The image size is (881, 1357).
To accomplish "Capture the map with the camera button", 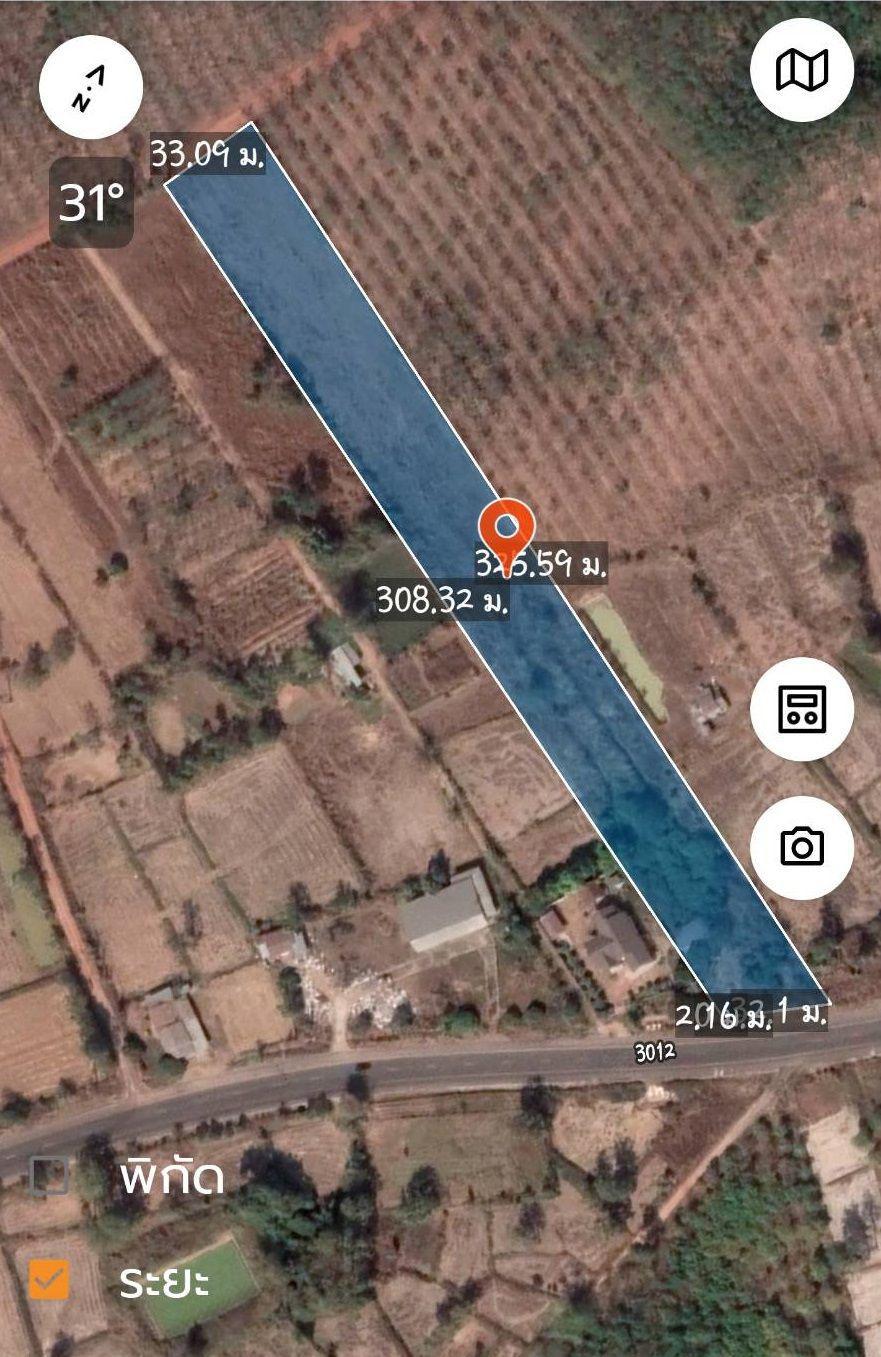I will coord(801,847).
